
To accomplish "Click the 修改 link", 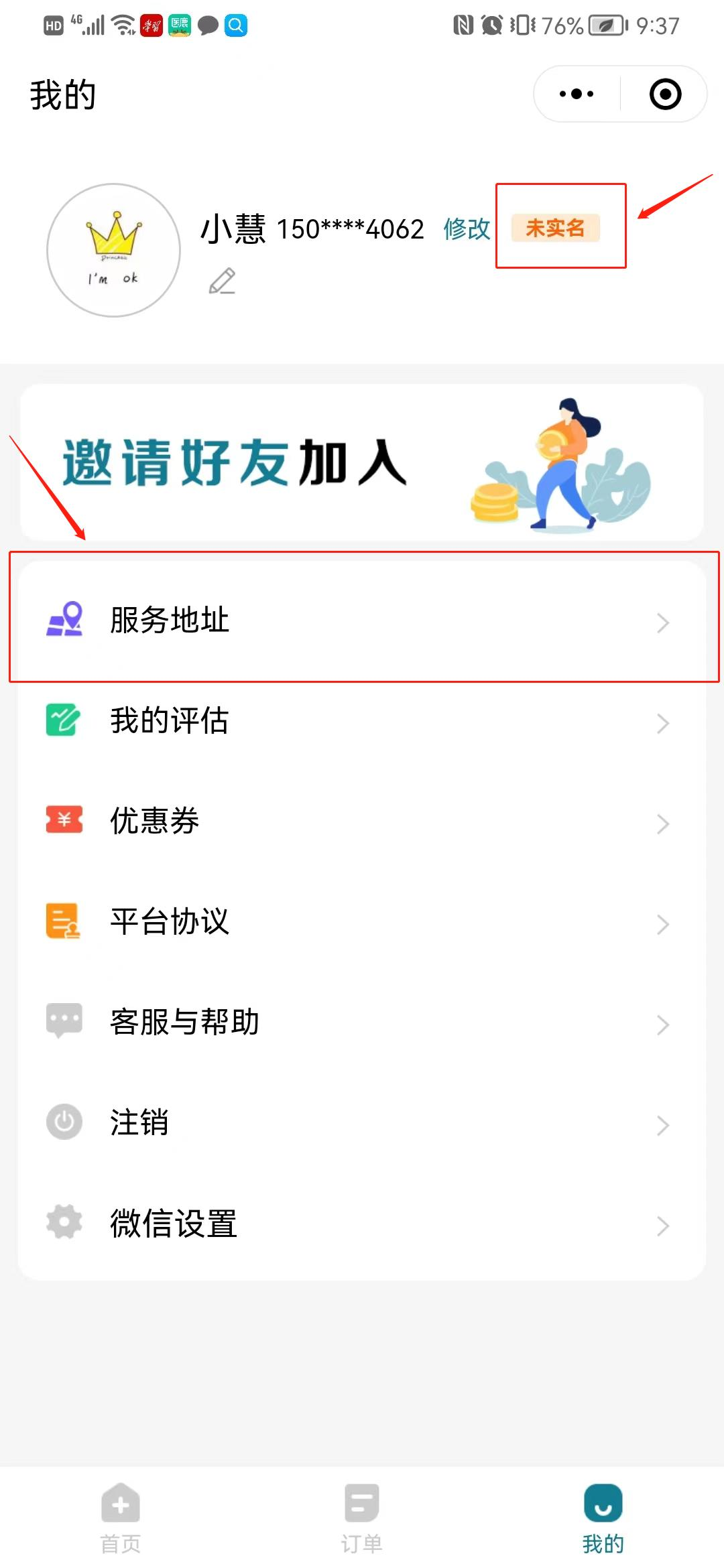I will pyautogui.click(x=467, y=230).
